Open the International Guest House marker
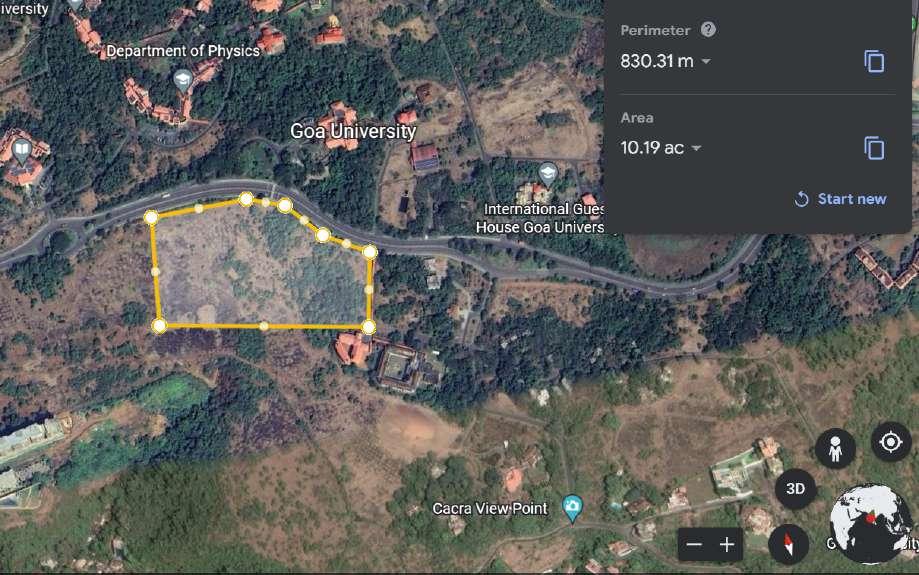The width and height of the screenshot is (919, 575). (547, 171)
